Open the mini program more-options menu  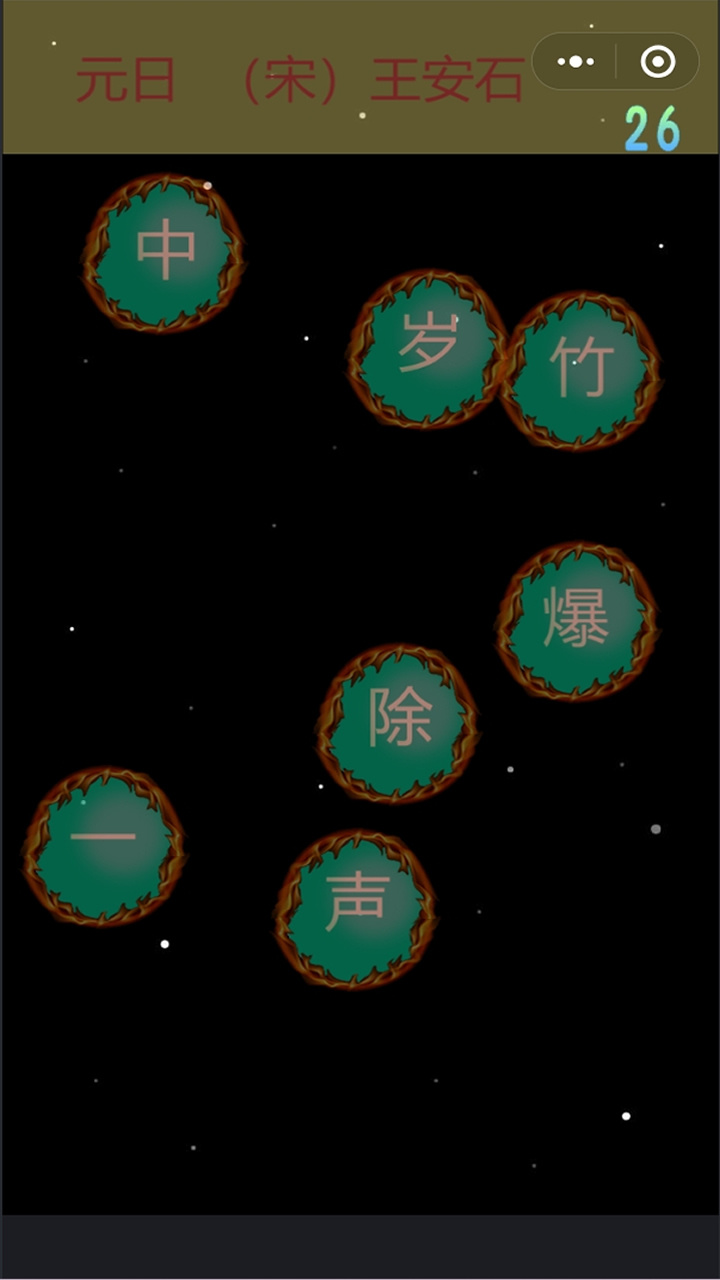pos(576,62)
